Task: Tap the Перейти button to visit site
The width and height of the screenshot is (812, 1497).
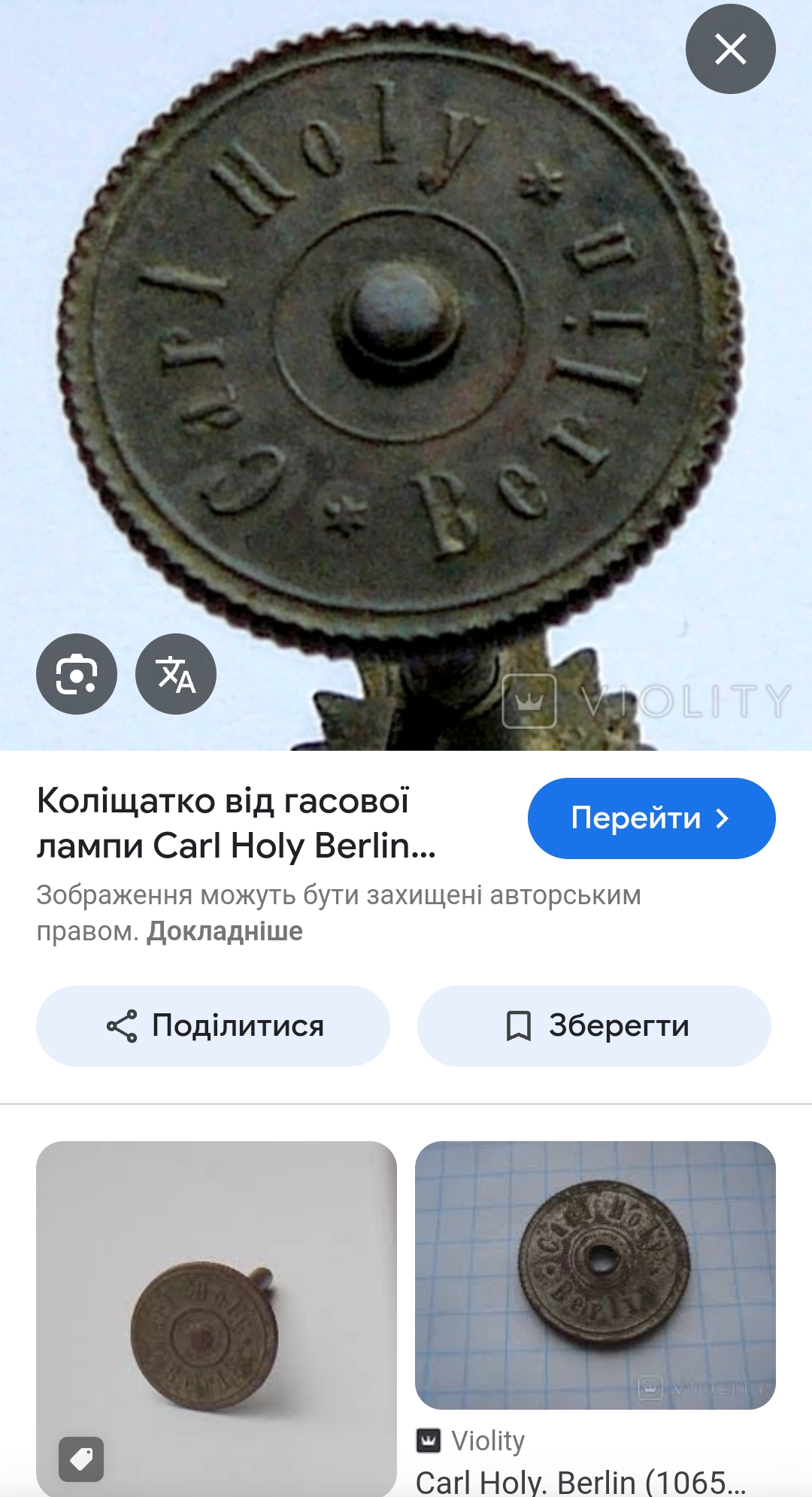Action: (651, 818)
